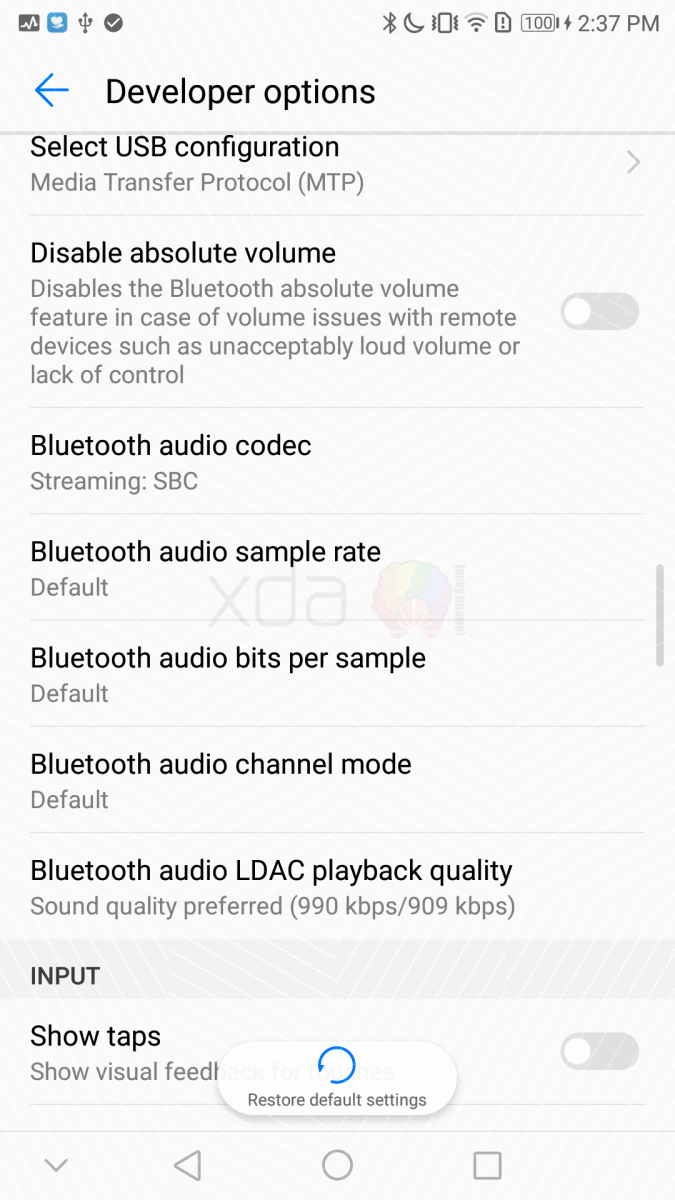675x1200 pixels.
Task: Go back from Developer options
Action: pyautogui.click(x=51, y=91)
